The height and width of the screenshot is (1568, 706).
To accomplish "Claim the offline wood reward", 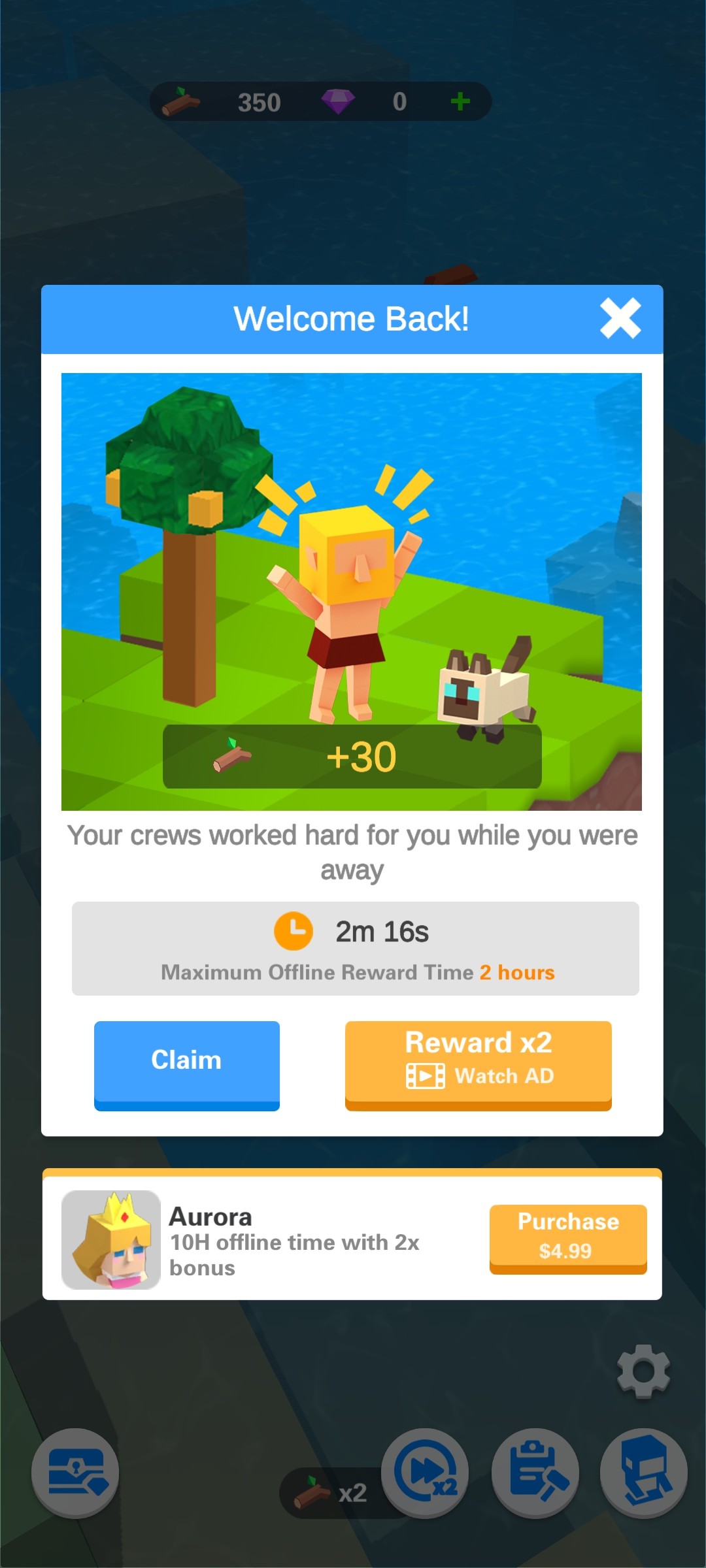I will (x=187, y=1064).
